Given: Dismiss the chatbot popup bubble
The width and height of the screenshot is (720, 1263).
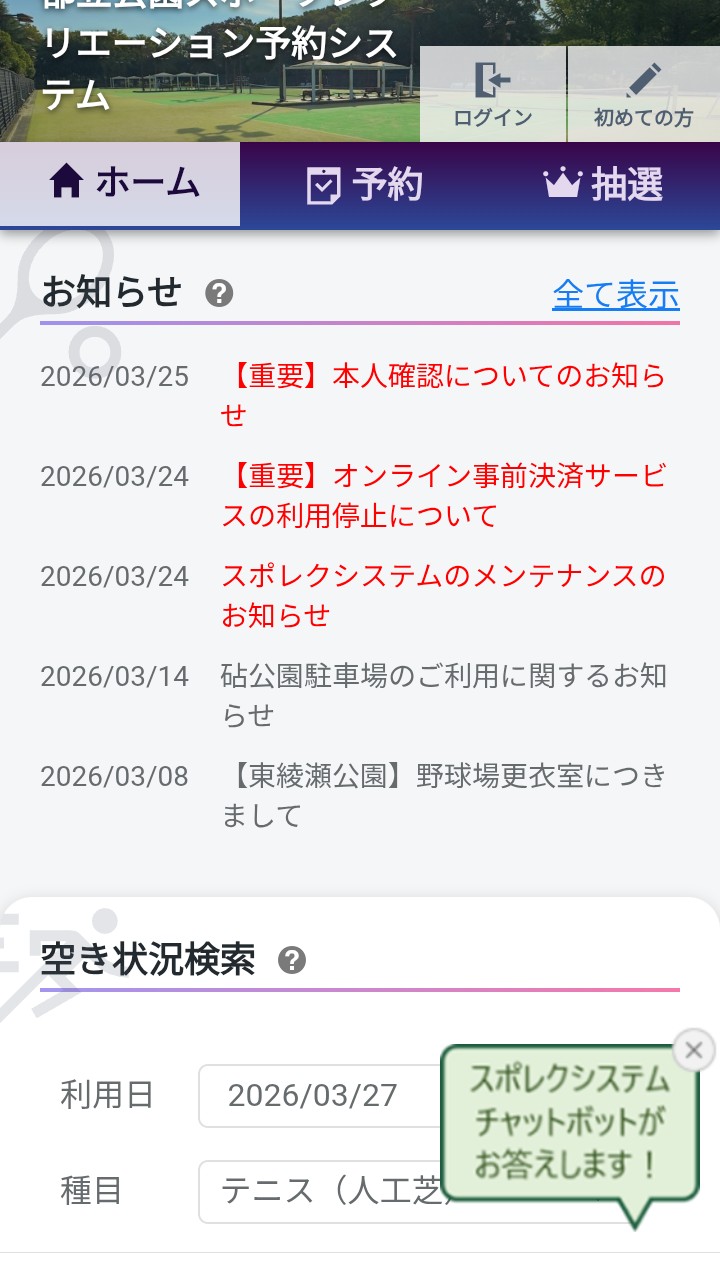Looking at the screenshot, I should tap(694, 1050).
